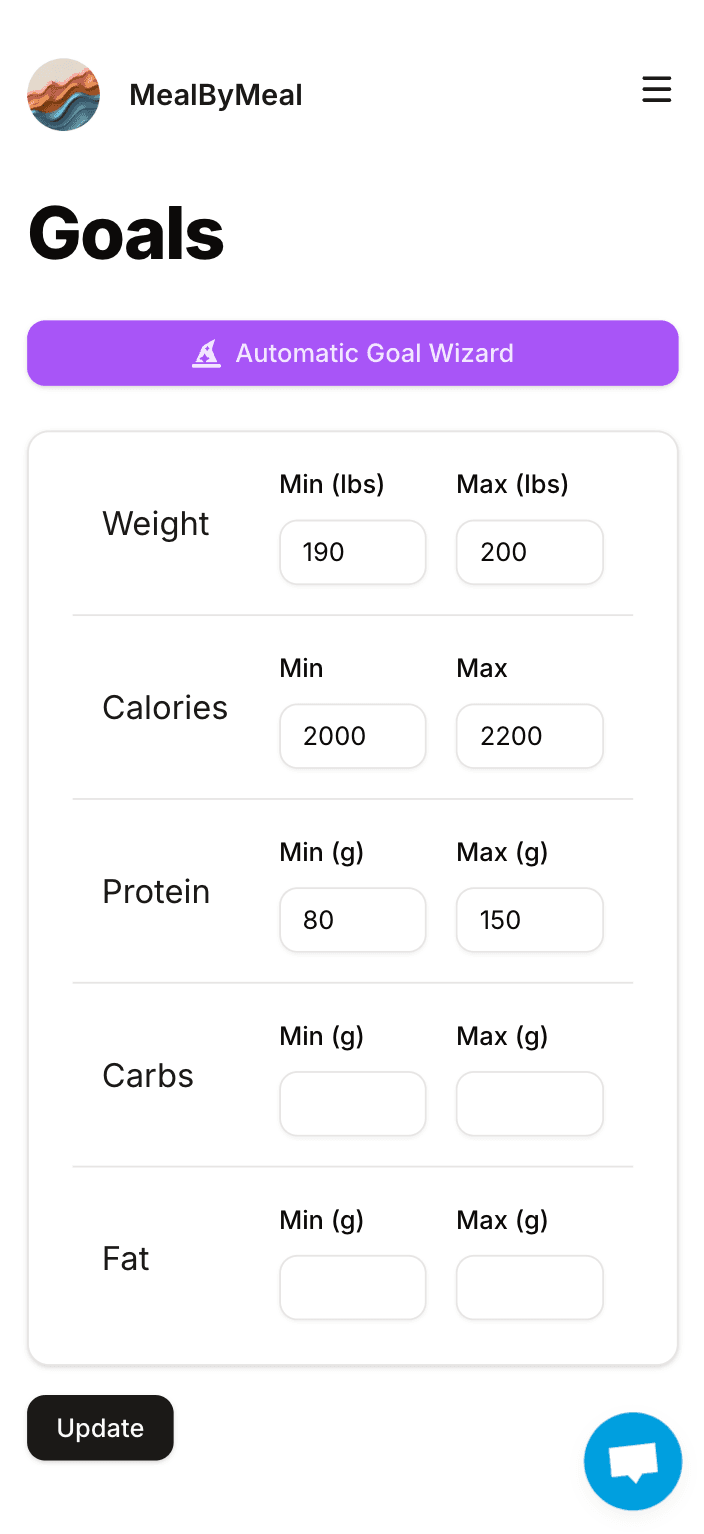Screen dimensions: 704x1534
Task: Save goals with the Update button
Action: tap(100, 1428)
